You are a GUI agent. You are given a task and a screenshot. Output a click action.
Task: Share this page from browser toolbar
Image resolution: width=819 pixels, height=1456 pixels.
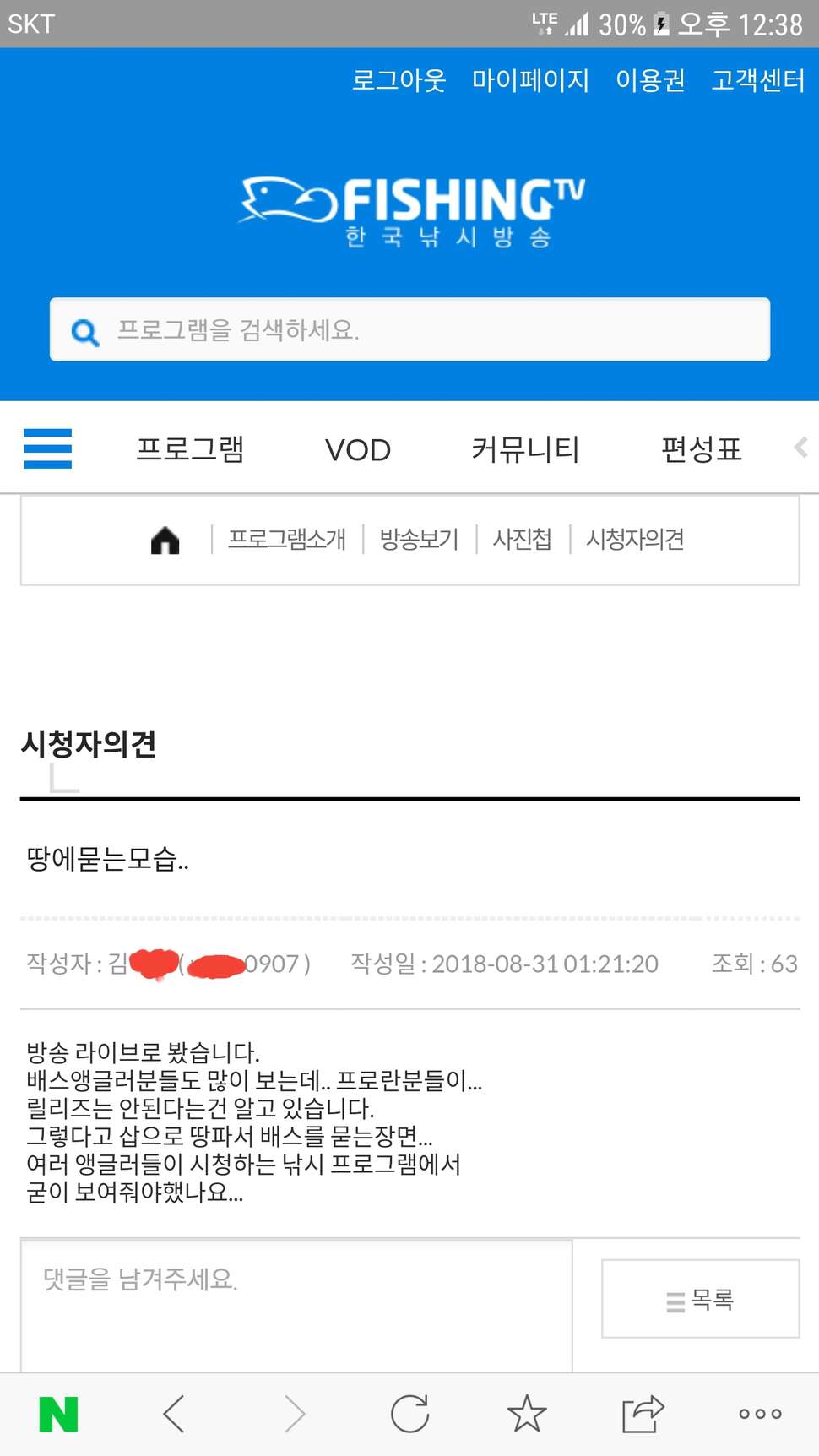pos(643,1414)
